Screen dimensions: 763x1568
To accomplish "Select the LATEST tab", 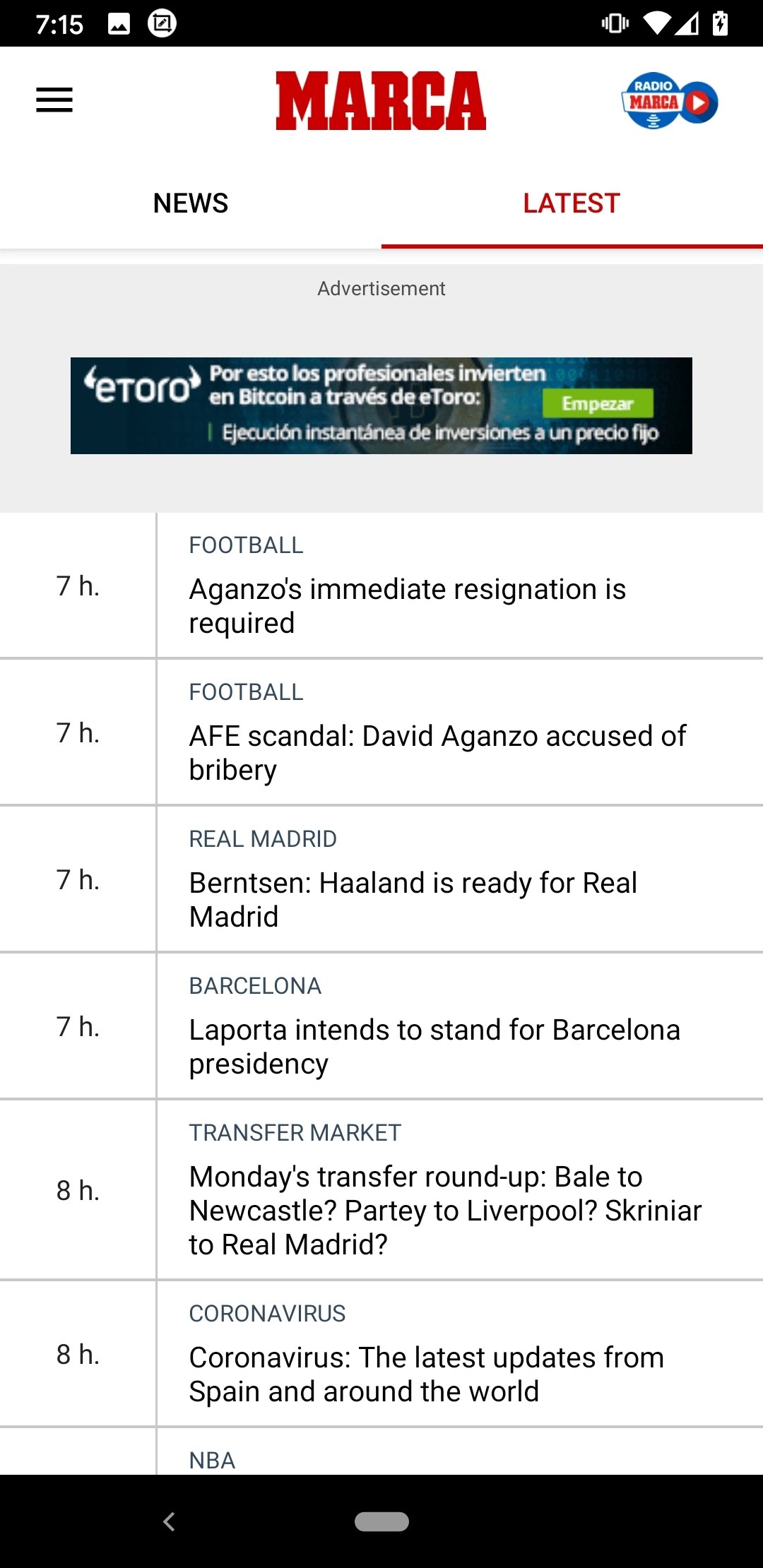I will point(572,203).
